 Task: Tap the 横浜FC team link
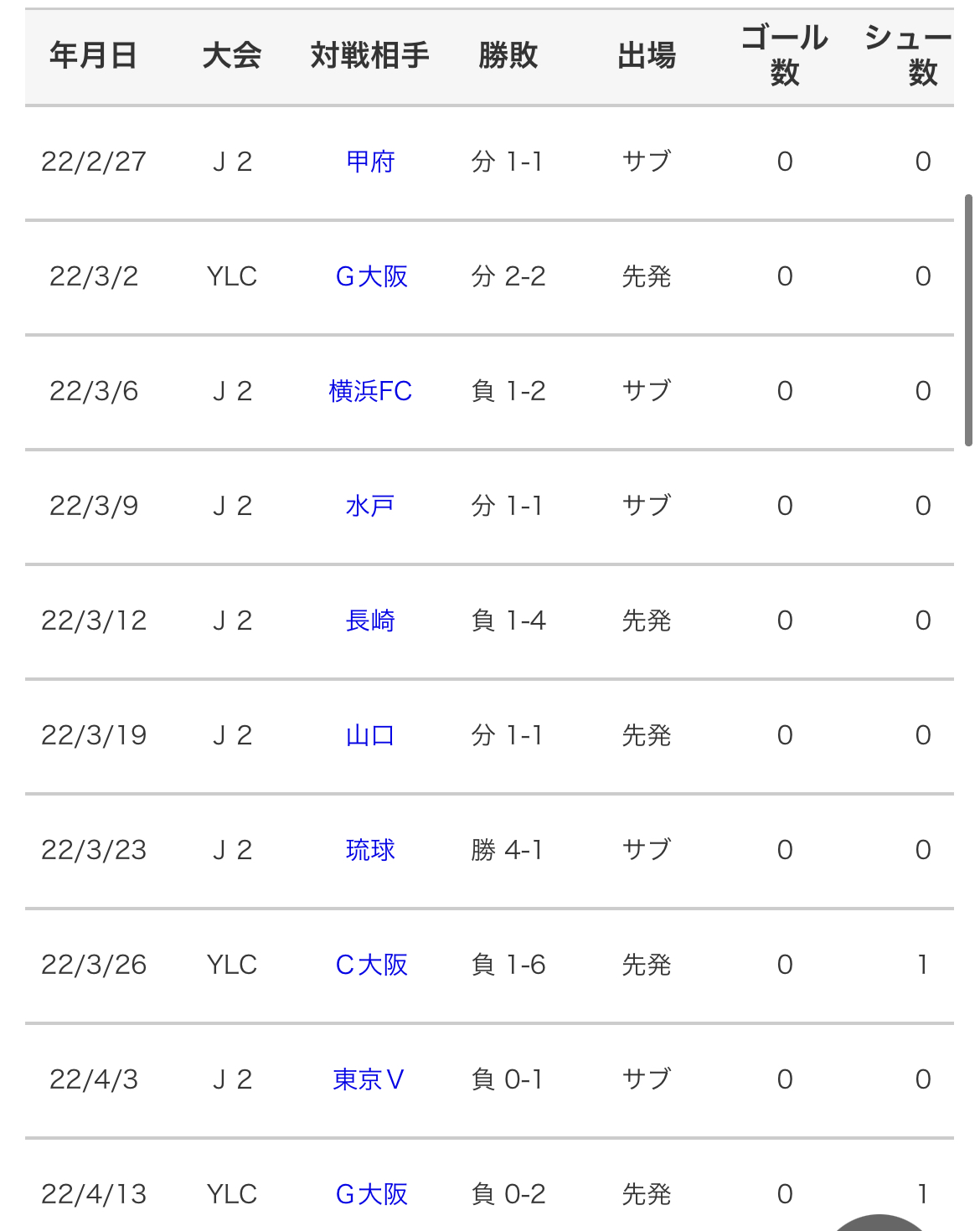tap(370, 391)
